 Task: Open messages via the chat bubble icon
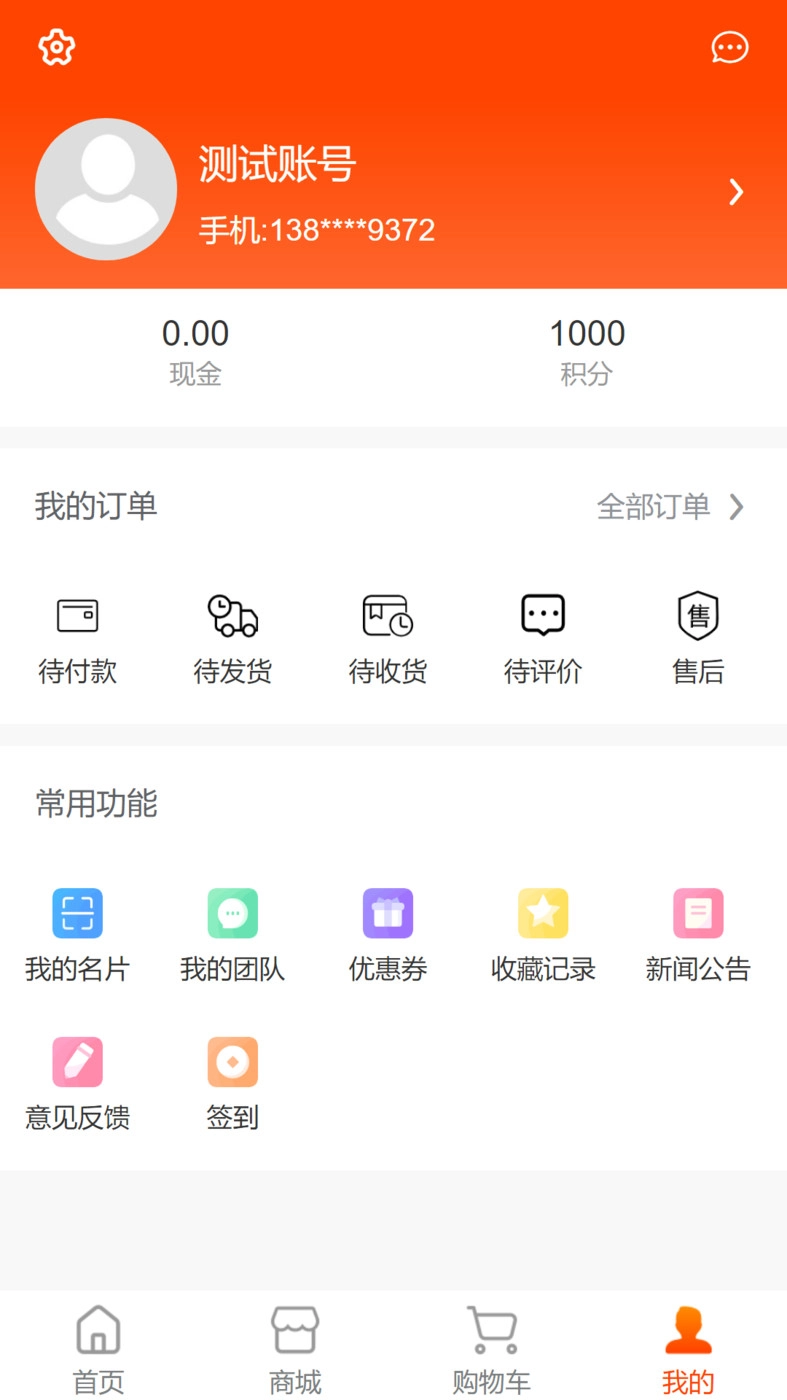tap(730, 47)
